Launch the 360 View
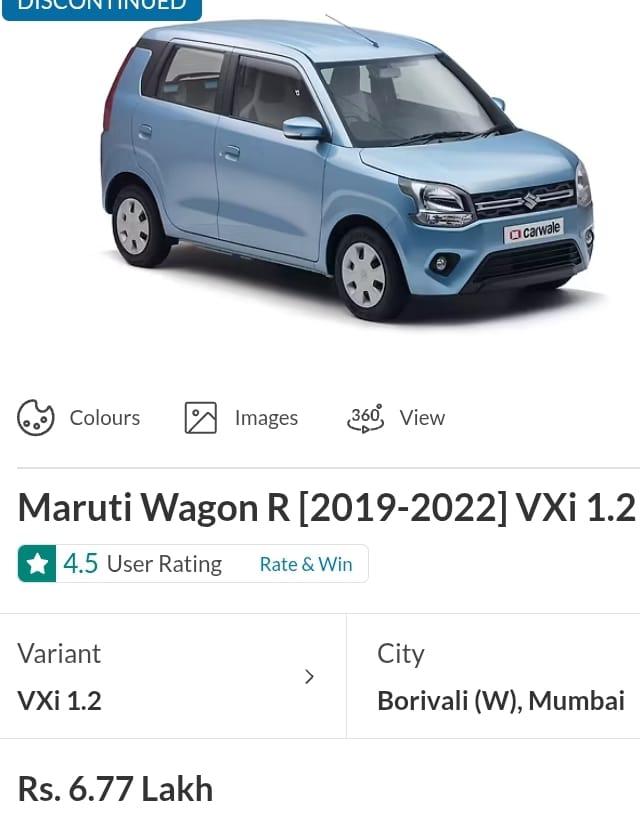 pos(396,418)
